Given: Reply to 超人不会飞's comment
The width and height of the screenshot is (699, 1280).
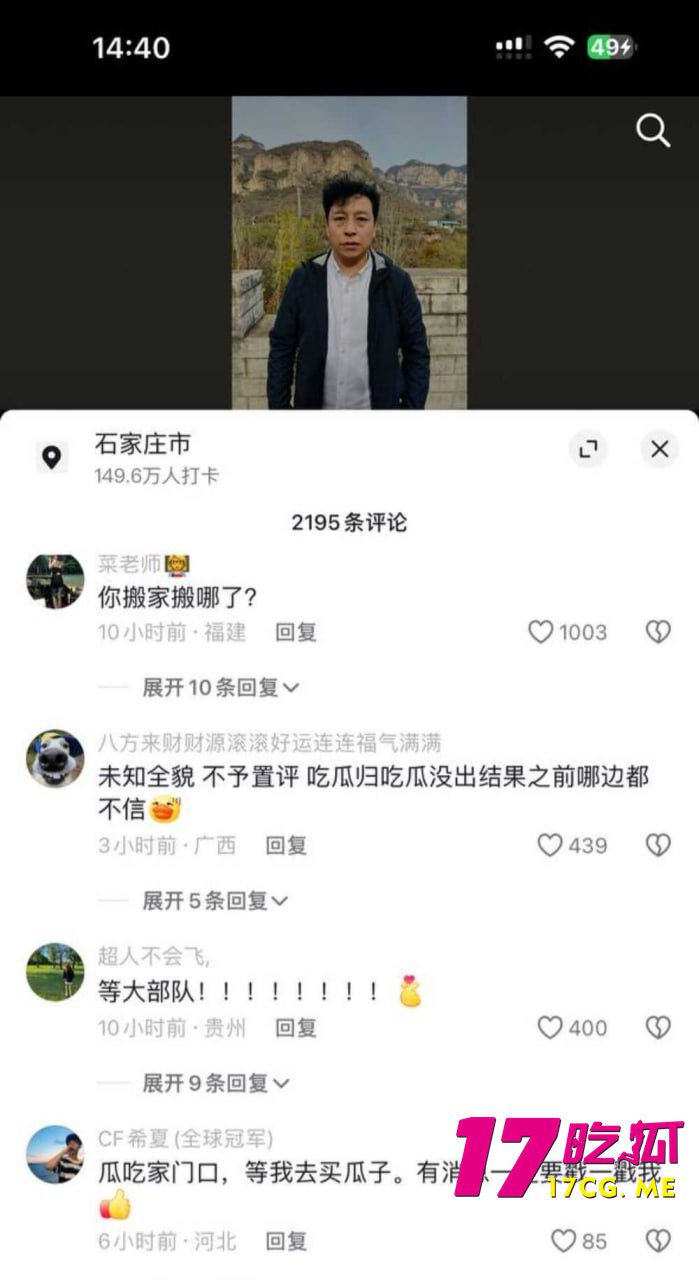Looking at the screenshot, I should pos(296,1027).
